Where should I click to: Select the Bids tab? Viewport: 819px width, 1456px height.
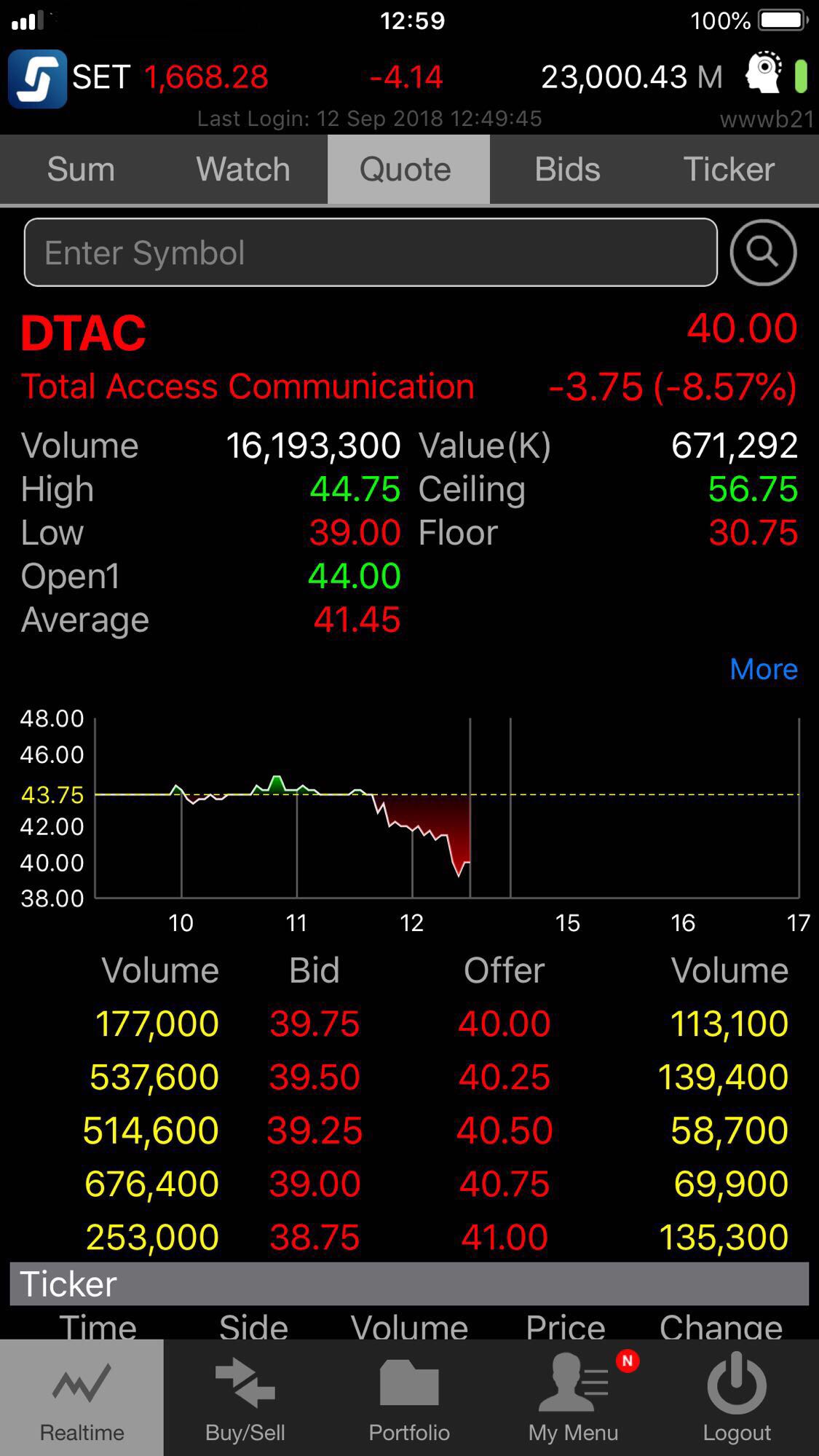coord(567,170)
